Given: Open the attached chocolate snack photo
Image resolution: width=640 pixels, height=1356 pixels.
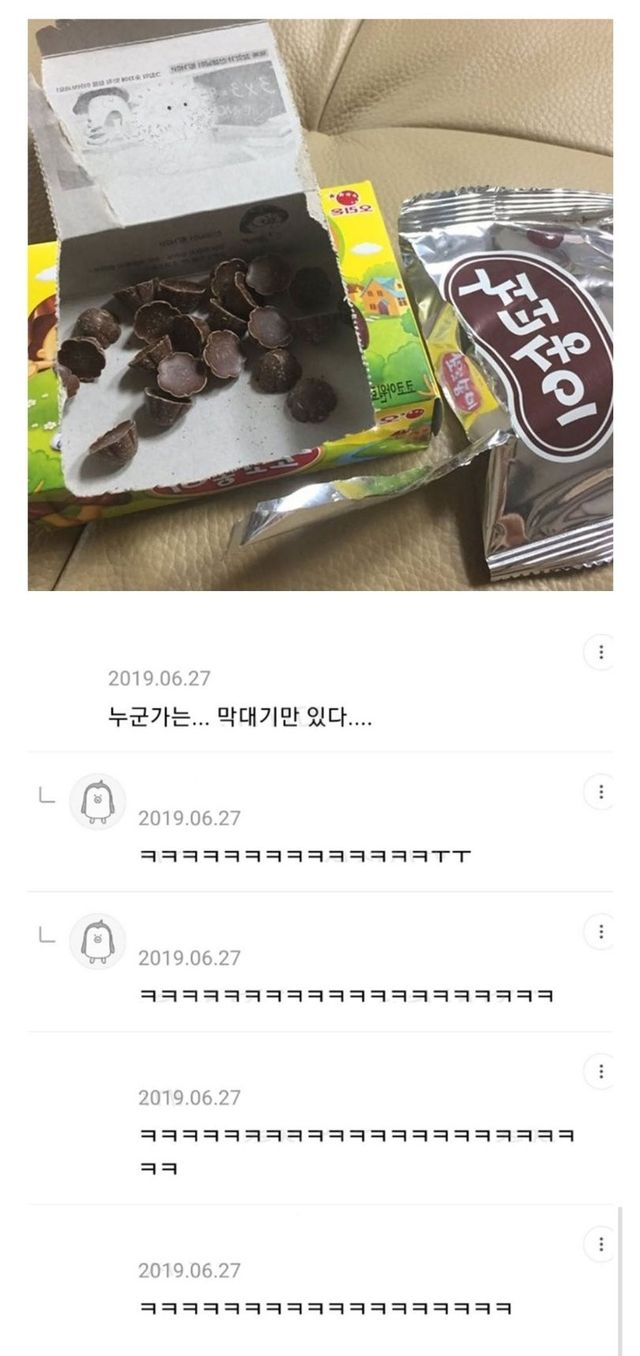Looking at the screenshot, I should point(320,305).
